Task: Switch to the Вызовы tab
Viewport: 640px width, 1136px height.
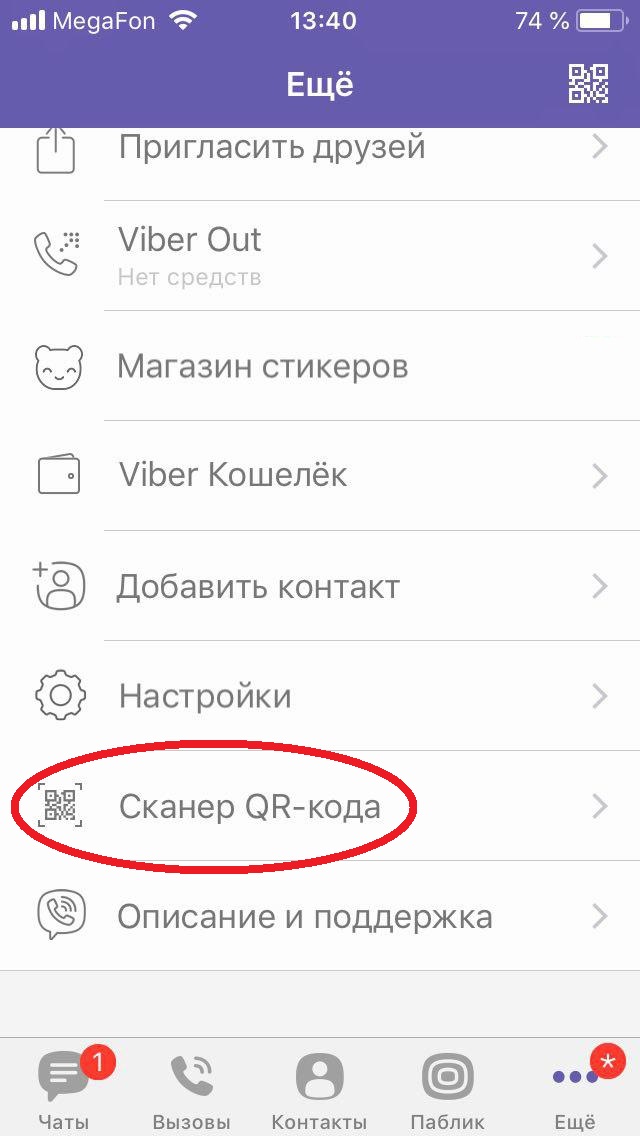Action: [192, 1090]
